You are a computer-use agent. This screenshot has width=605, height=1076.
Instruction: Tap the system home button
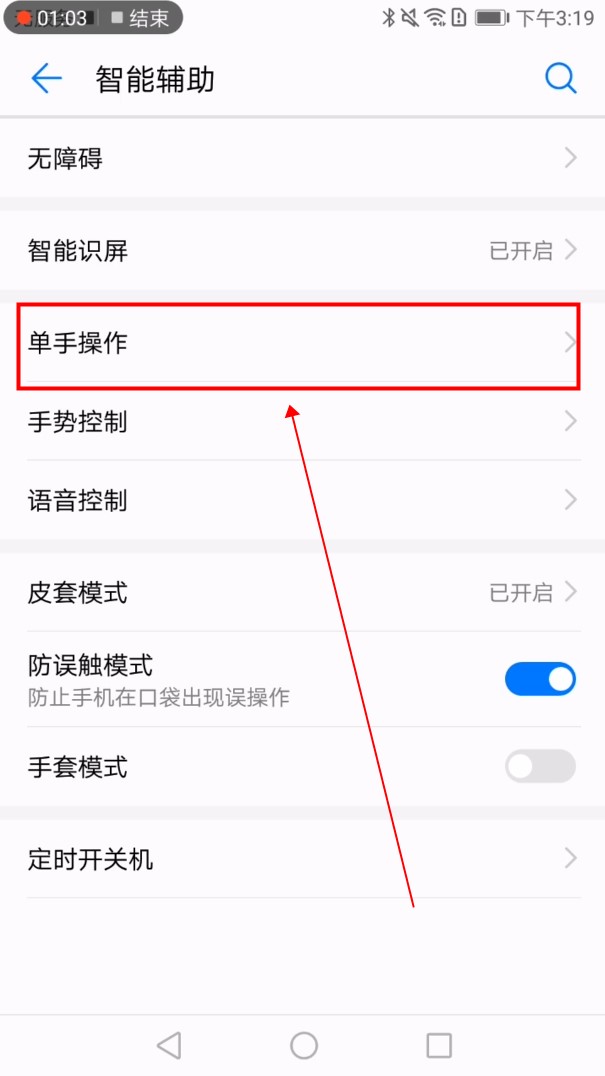[x=304, y=1045]
